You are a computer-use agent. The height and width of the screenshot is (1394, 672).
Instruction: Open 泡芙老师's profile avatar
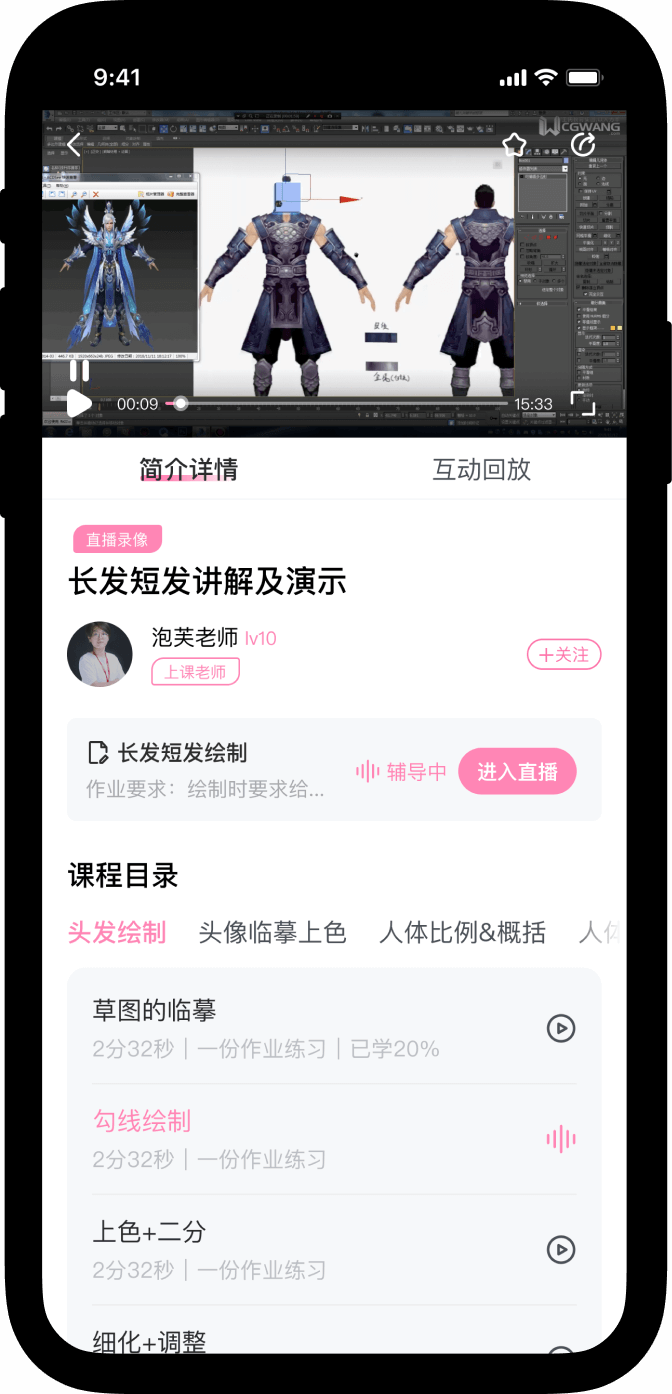point(100,654)
